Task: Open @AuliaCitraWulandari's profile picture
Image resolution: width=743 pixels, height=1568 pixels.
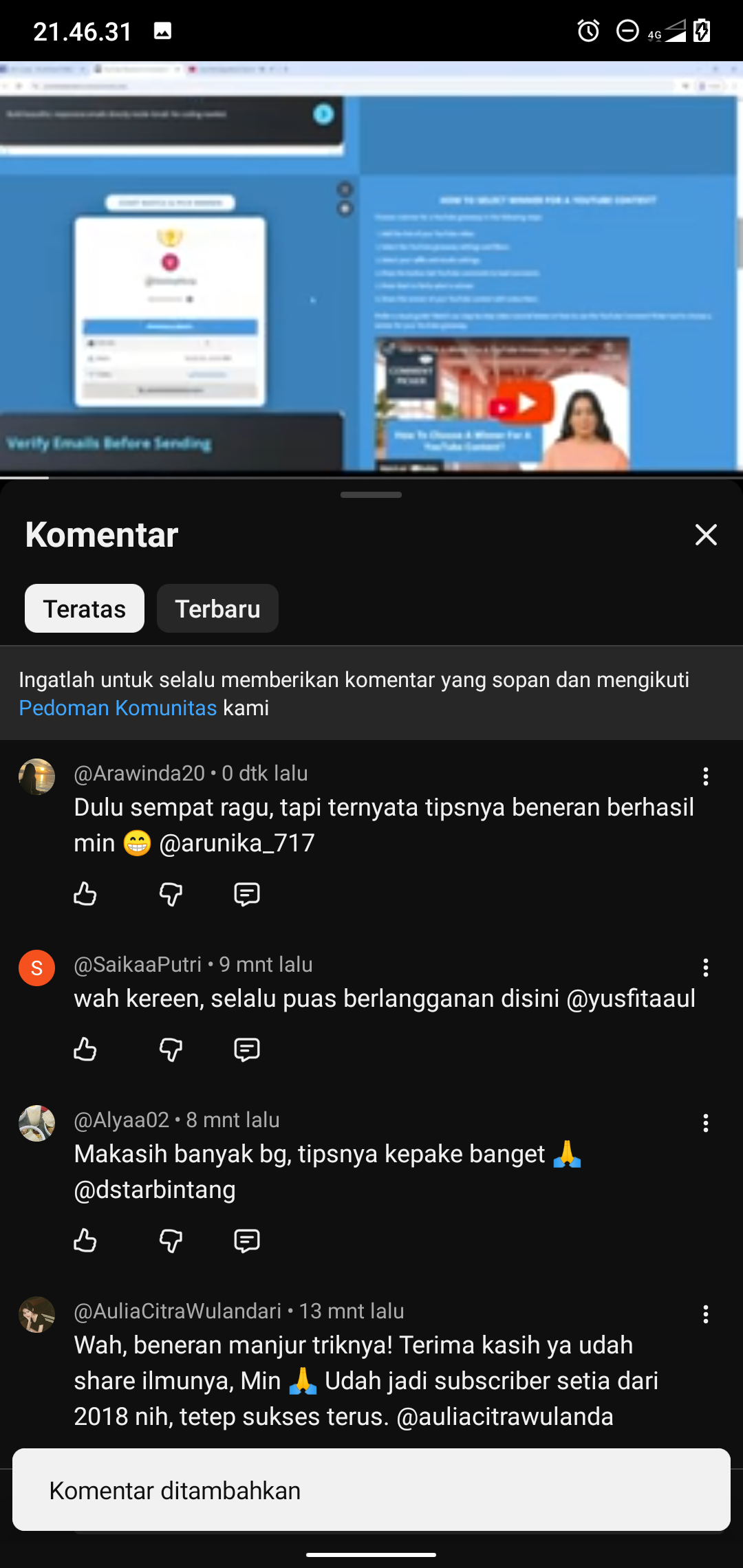Action: pos(36,1314)
